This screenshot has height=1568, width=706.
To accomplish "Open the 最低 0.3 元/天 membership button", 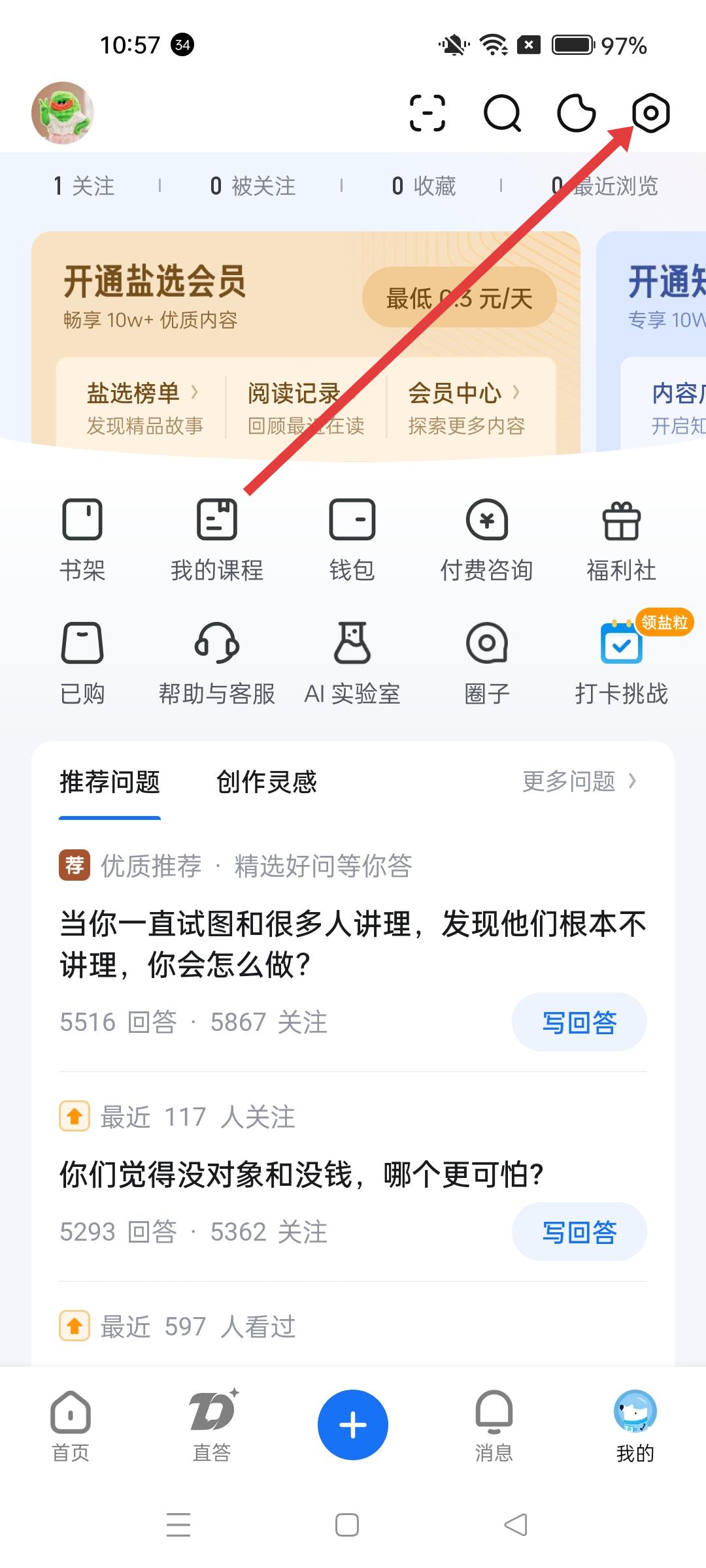I will coord(459,298).
